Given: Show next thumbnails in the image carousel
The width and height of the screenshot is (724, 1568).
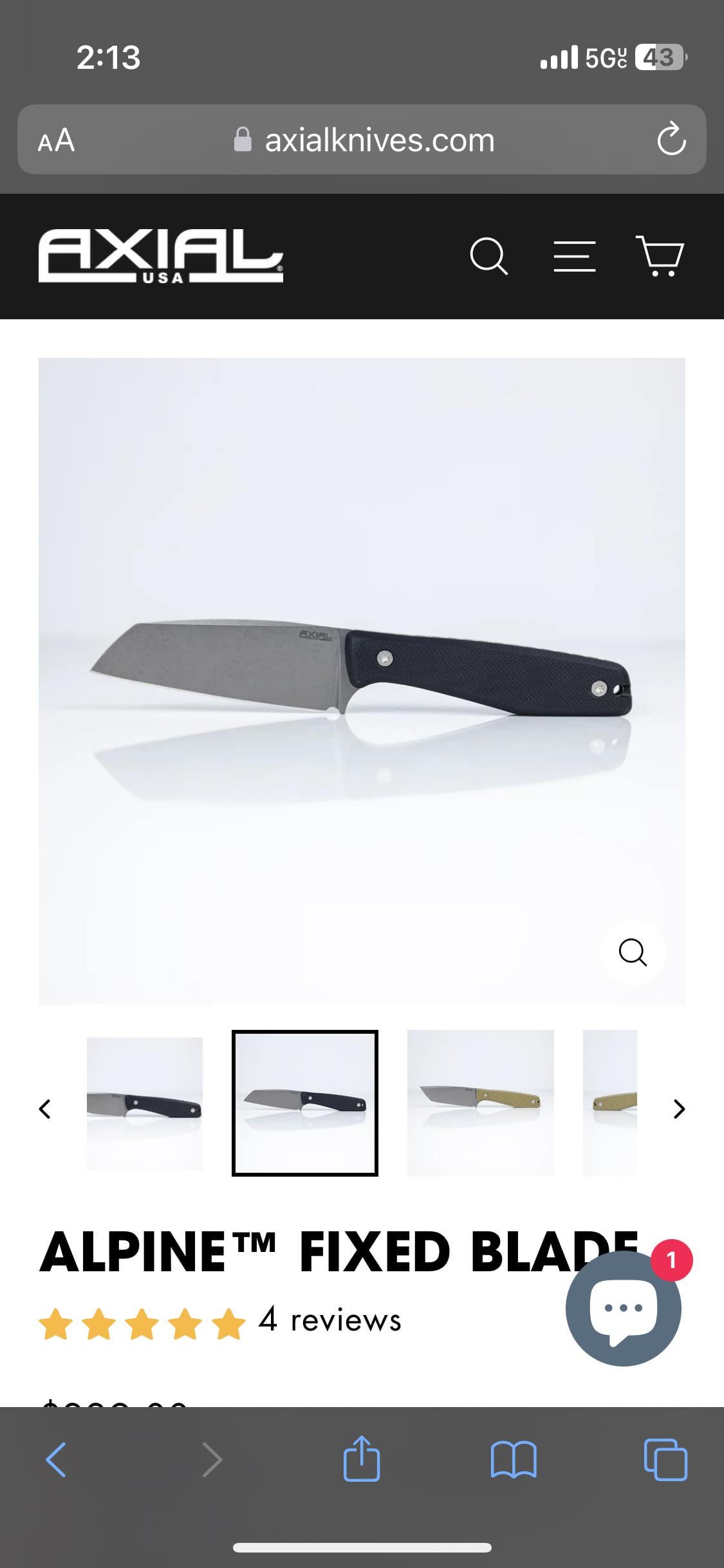Looking at the screenshot, I should click(679, 1109).
